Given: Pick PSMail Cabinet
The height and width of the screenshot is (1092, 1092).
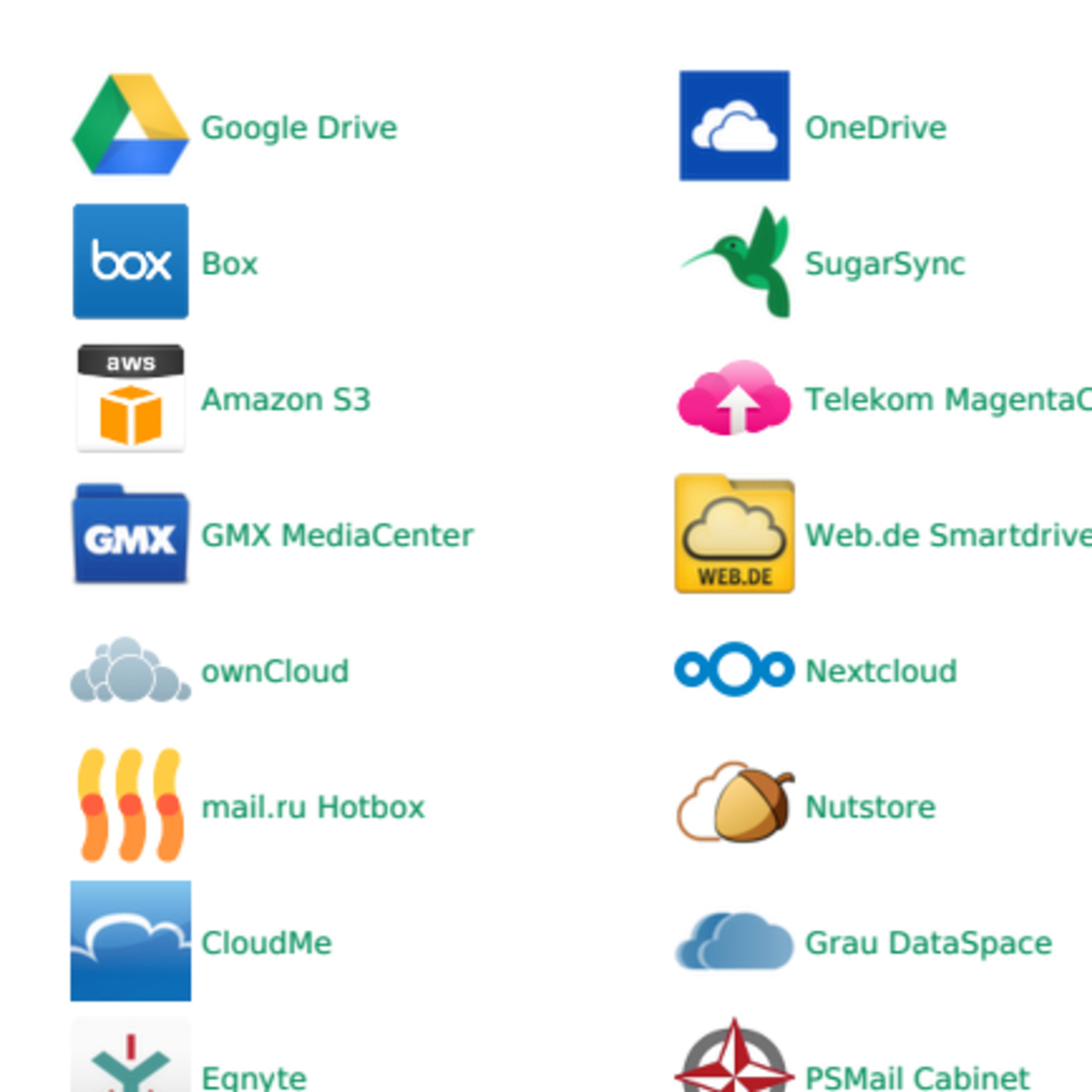Looking at the screenshot, I should pyautogui.click(x=916, y=1076).
